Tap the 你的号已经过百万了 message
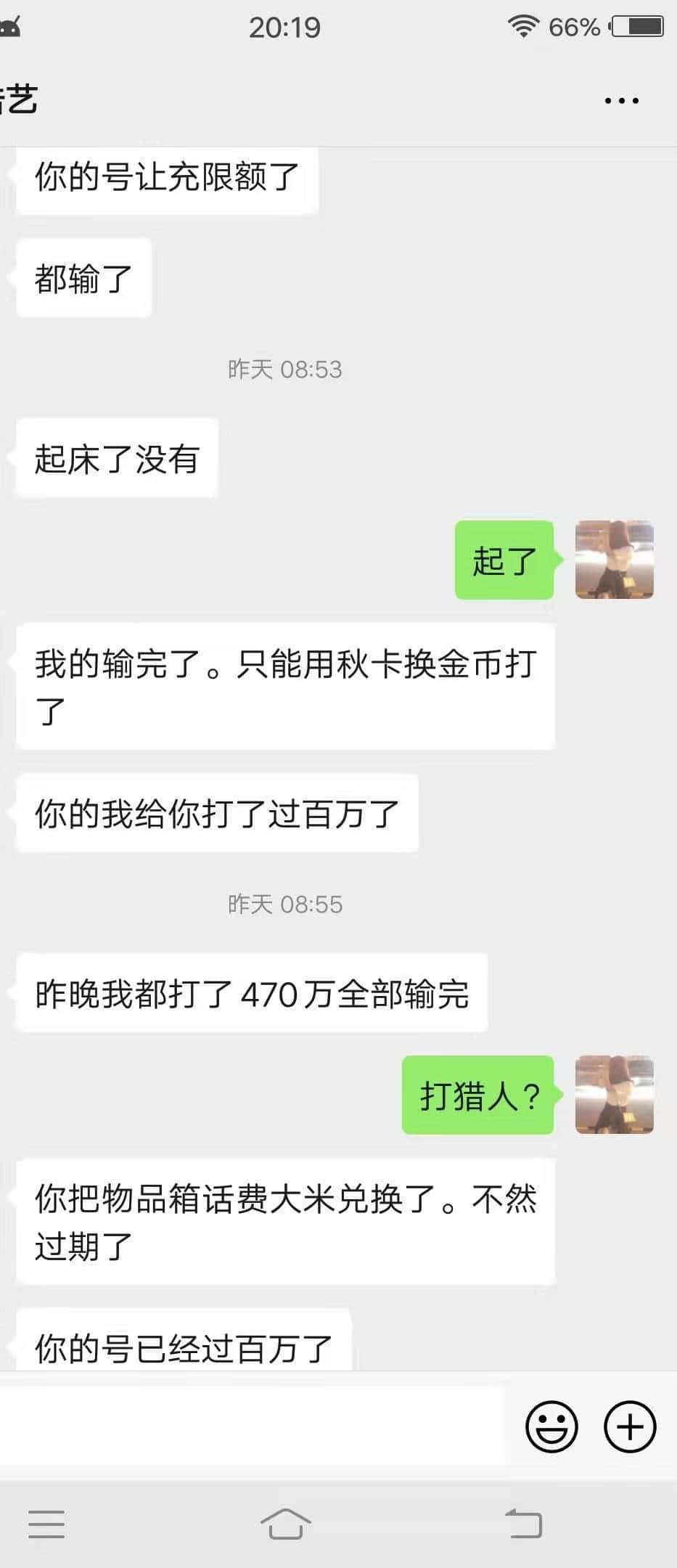 tap(181, 1347)
